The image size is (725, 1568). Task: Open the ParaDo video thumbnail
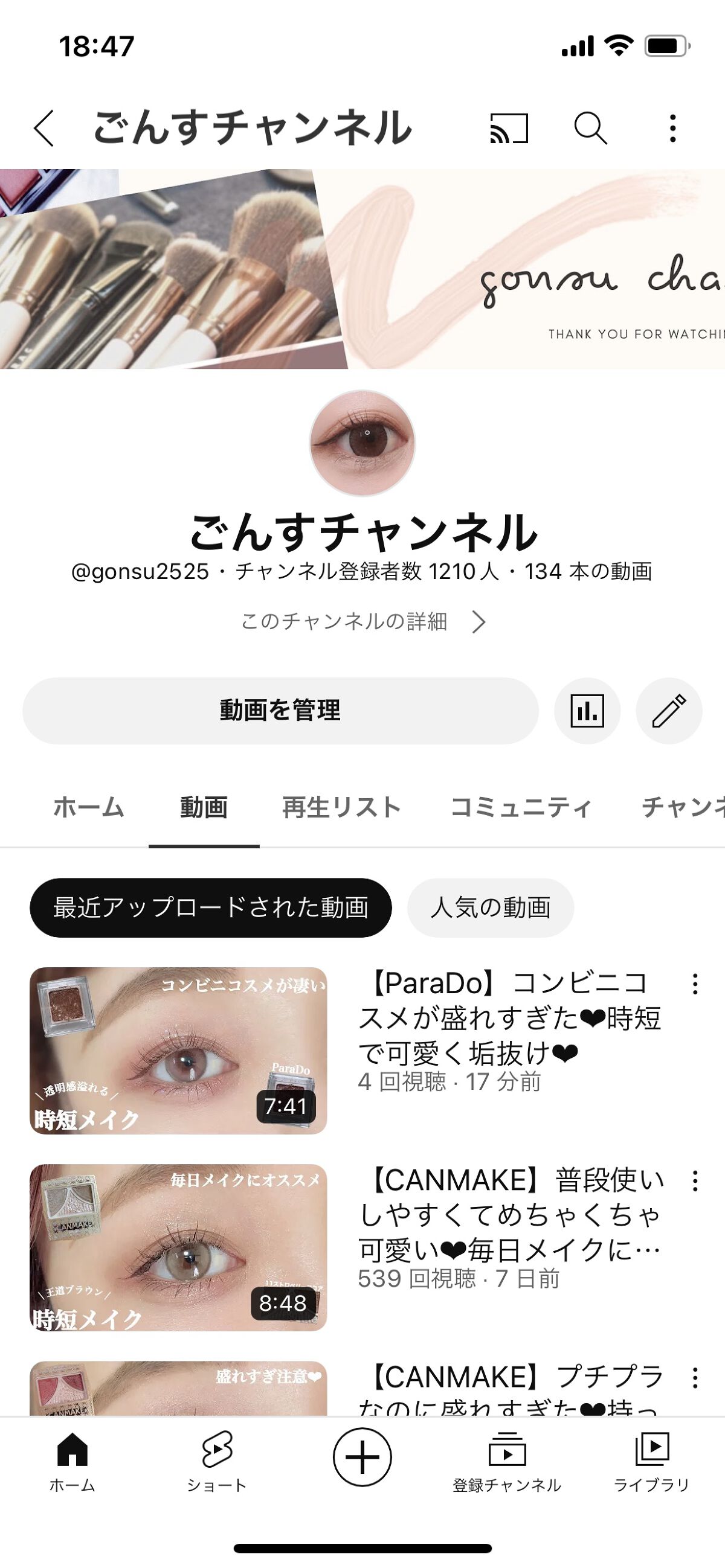(179, 1053)
